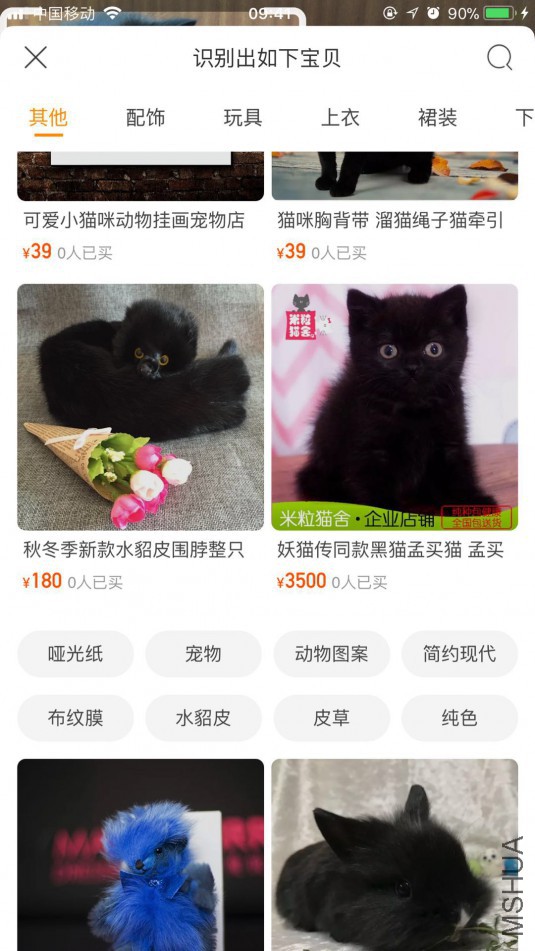Open the search icon at top right
The width and height of the screenshot is (535, 951).
click(x=500, y=58)
